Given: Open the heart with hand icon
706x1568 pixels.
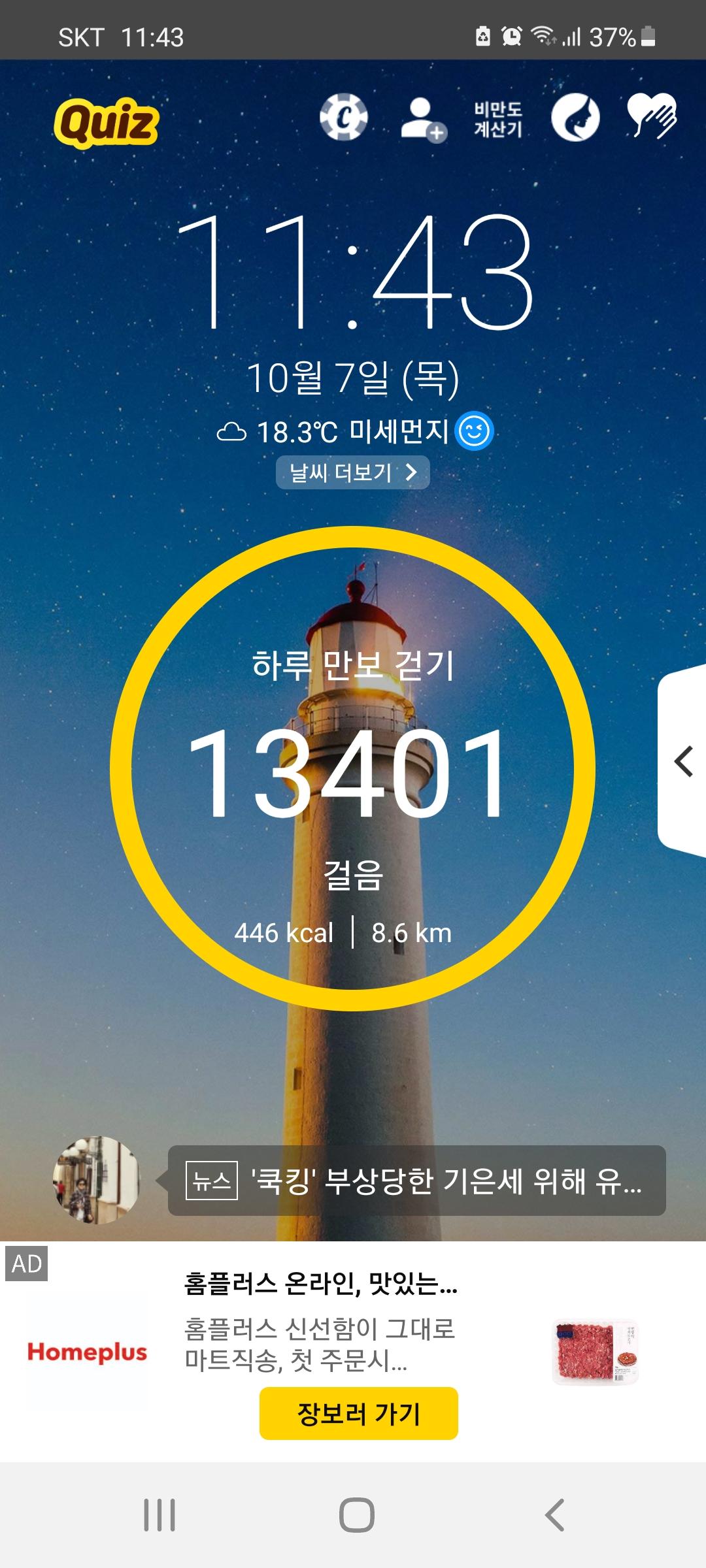Looking at the screenshot, I should point(652,117).
